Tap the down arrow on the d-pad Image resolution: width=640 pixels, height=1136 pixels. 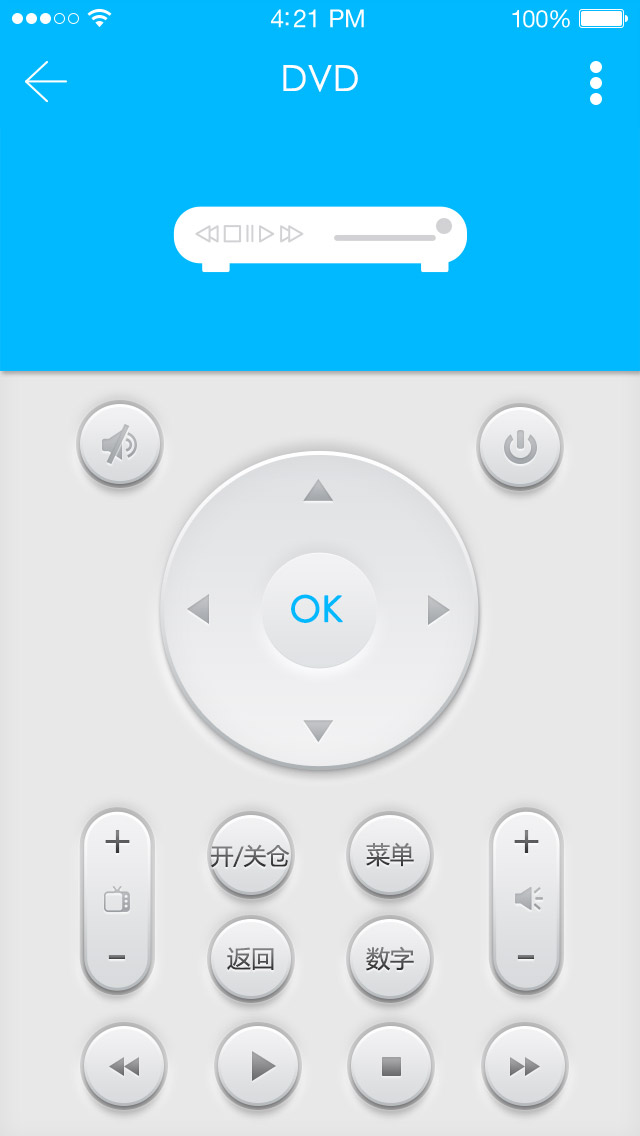click(318, 730)
